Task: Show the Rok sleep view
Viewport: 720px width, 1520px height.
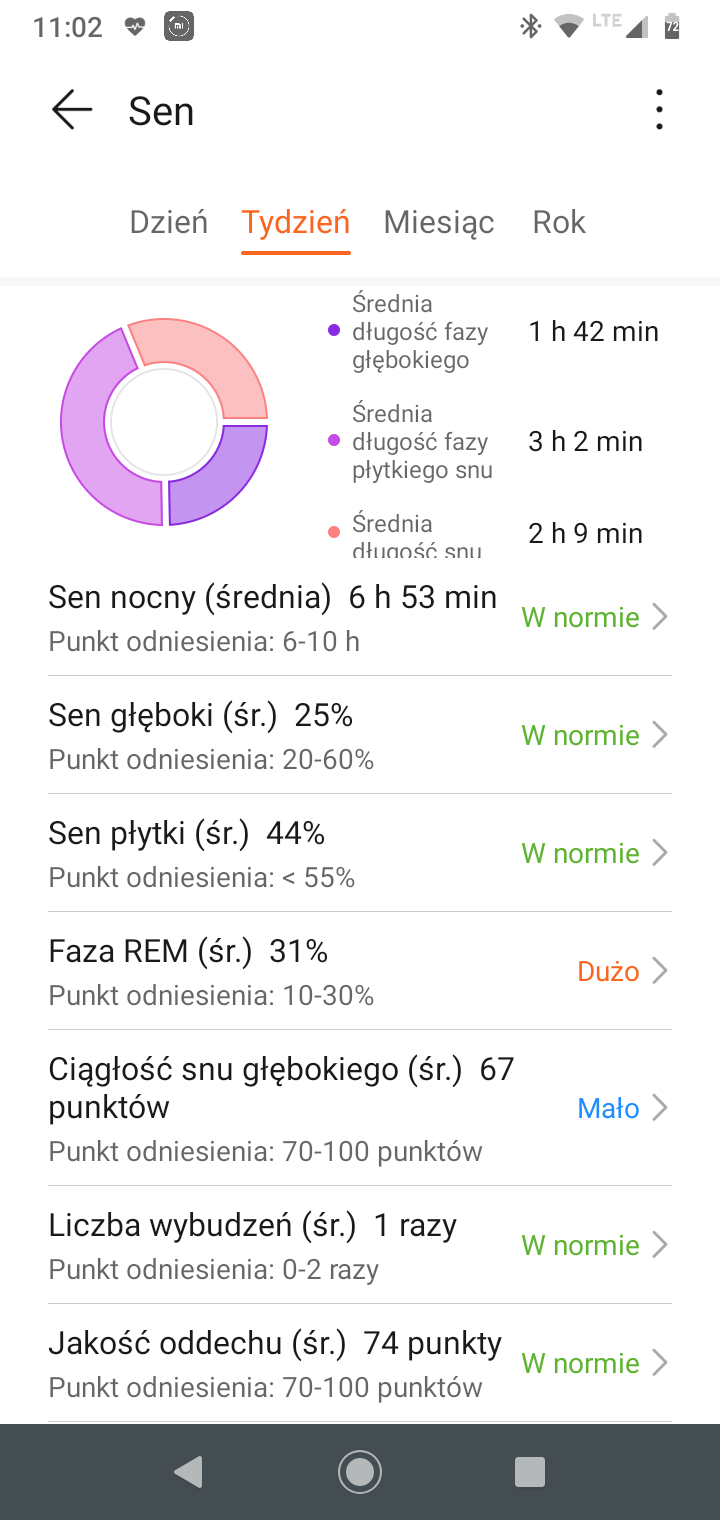Action: coord(559,222)
